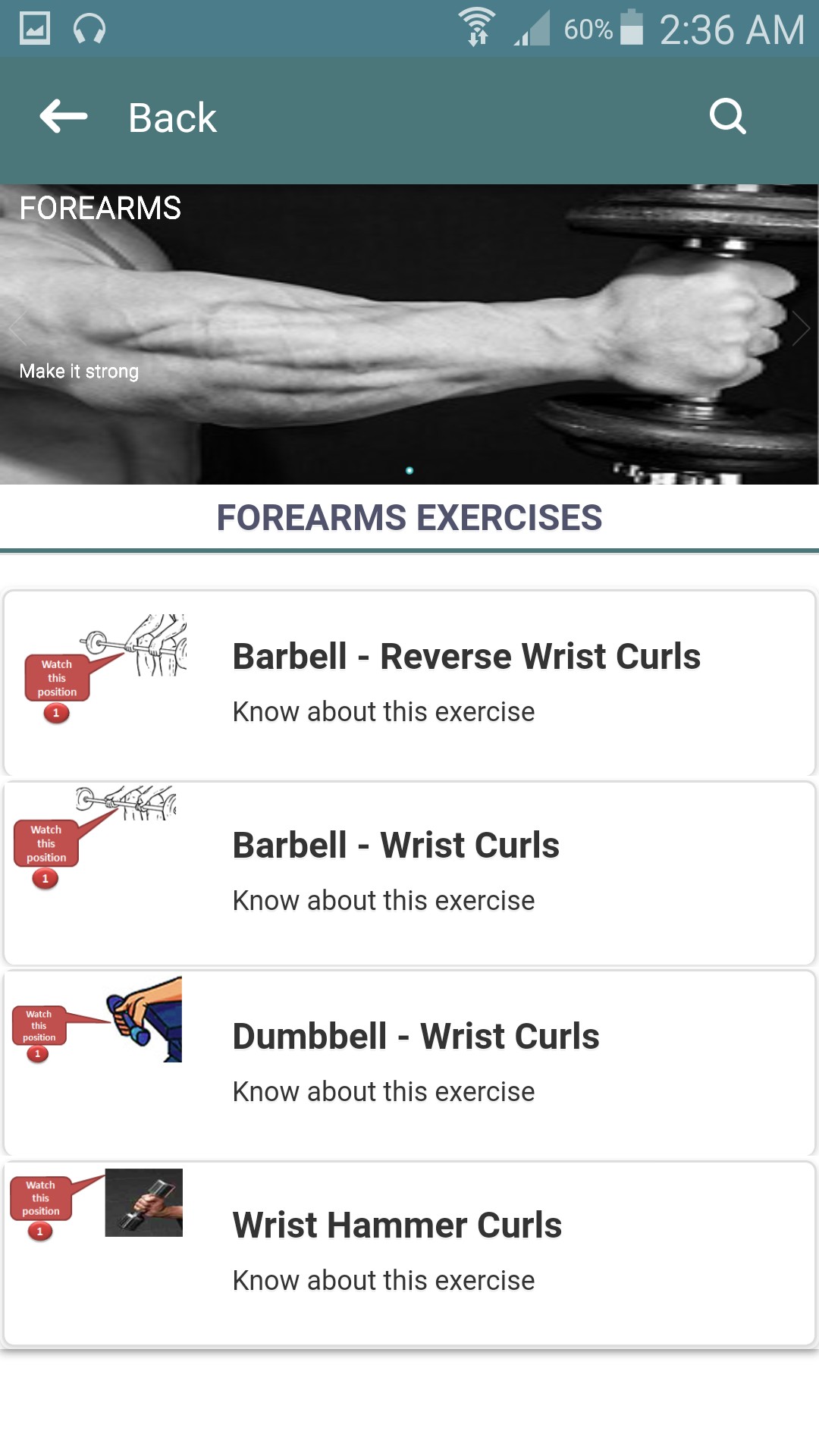Open search with the magnifier icon

coord(728,117)
